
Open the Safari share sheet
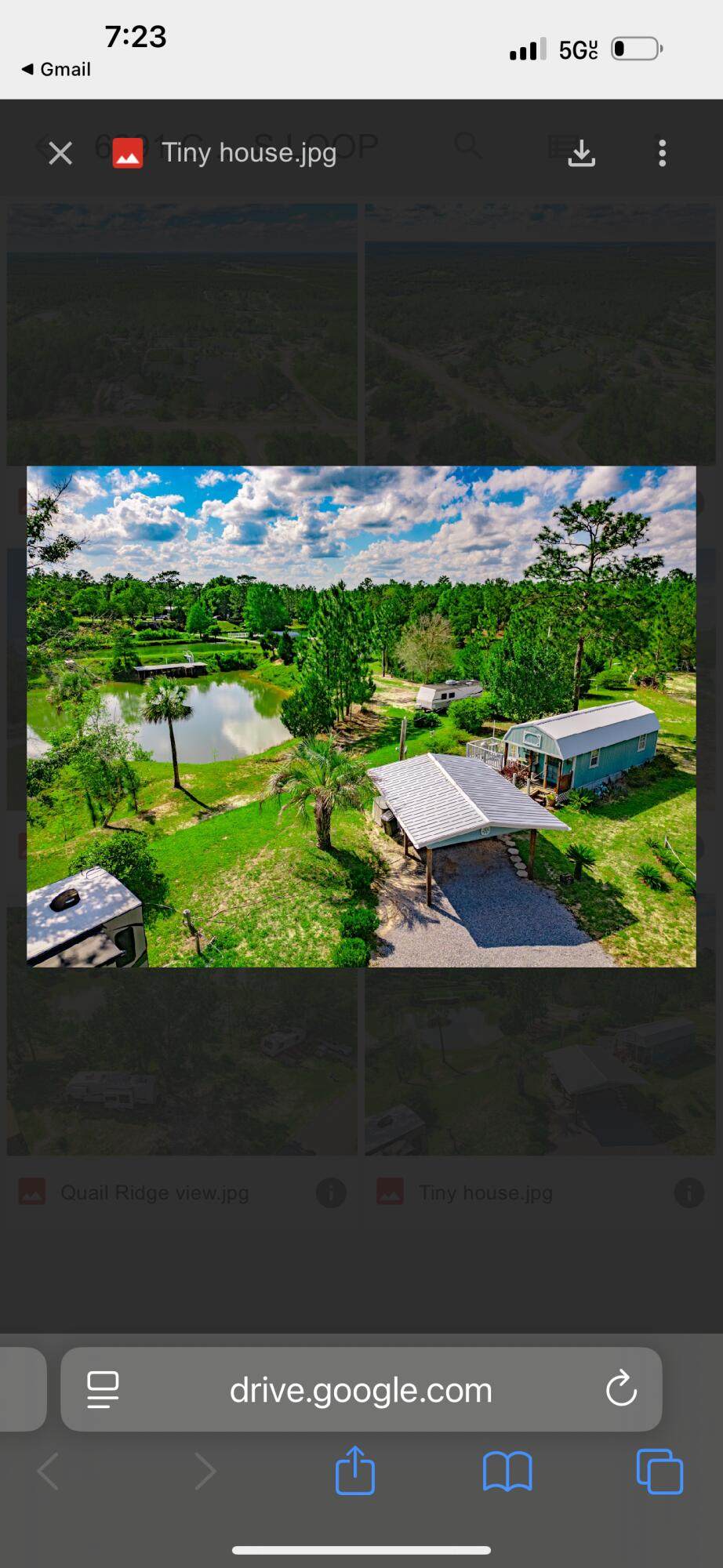click(355, 1471)
